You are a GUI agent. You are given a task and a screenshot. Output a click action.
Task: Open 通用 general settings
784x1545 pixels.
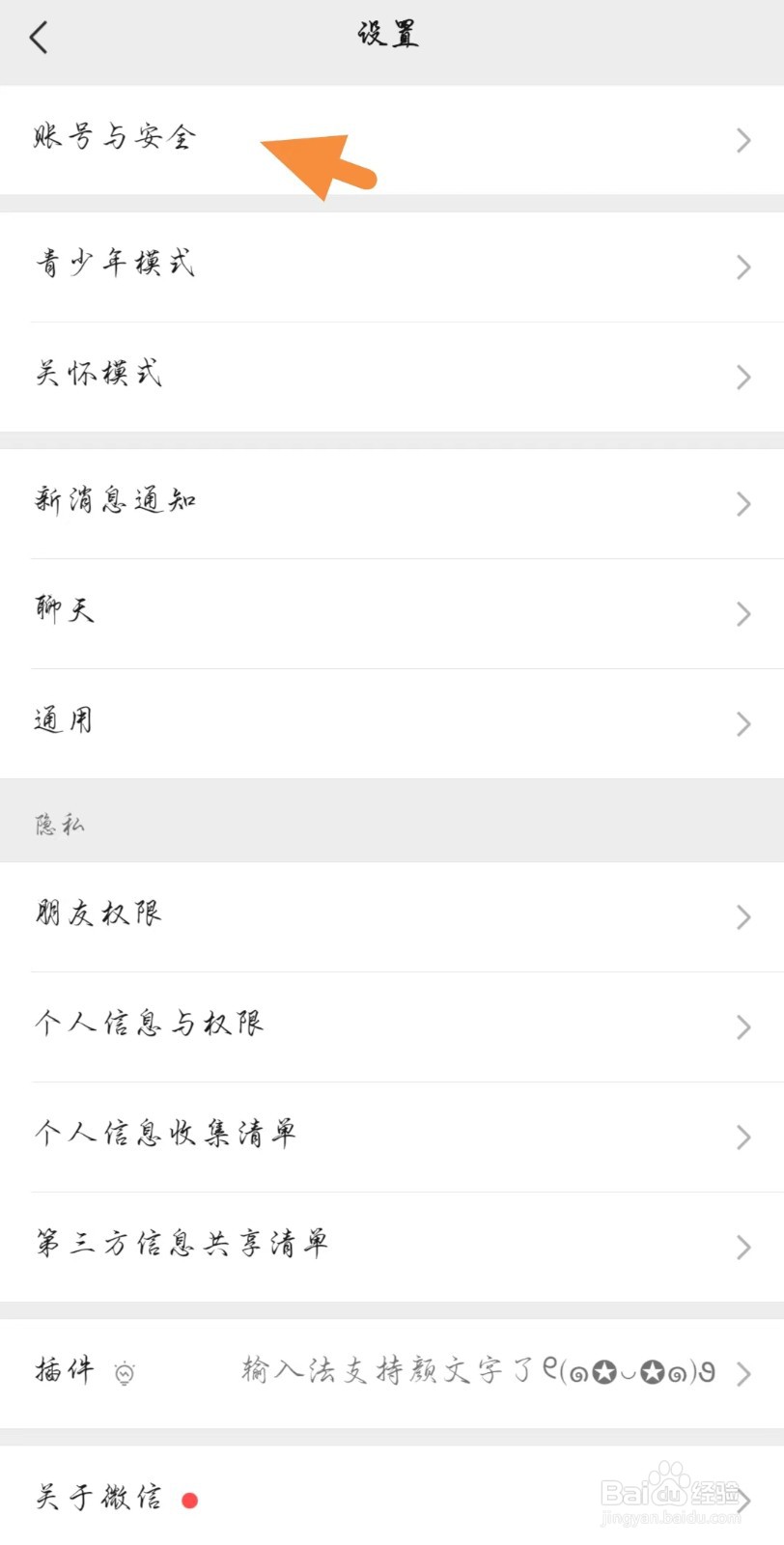click(x=62, y=722)
